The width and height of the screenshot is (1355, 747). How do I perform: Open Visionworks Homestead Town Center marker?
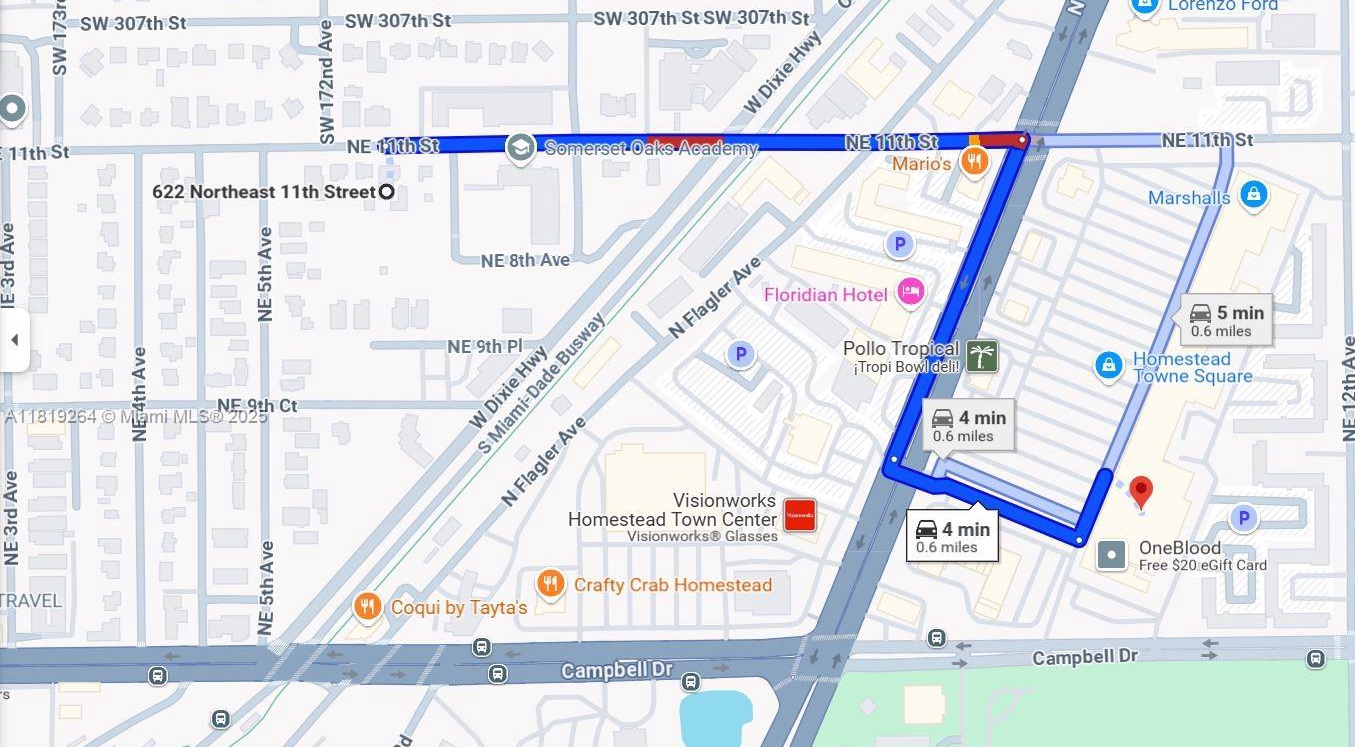tap(799, 515)
